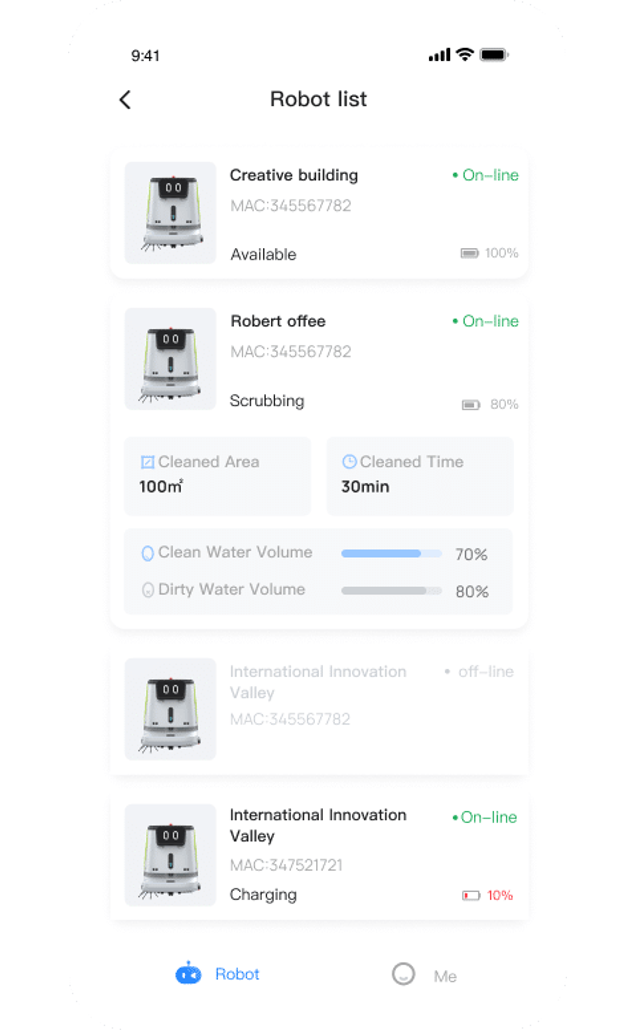Open the Creative building robot card

pyautogui.click(x=319, y=213)
